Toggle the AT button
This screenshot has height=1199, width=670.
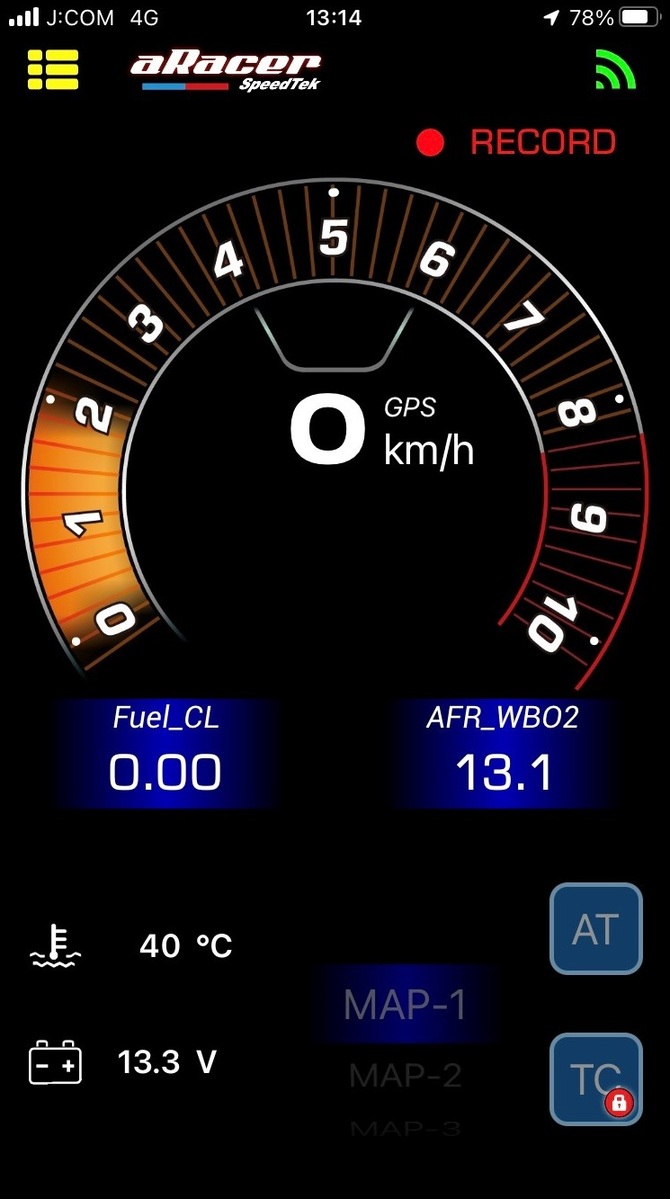(x=596, y=928)
